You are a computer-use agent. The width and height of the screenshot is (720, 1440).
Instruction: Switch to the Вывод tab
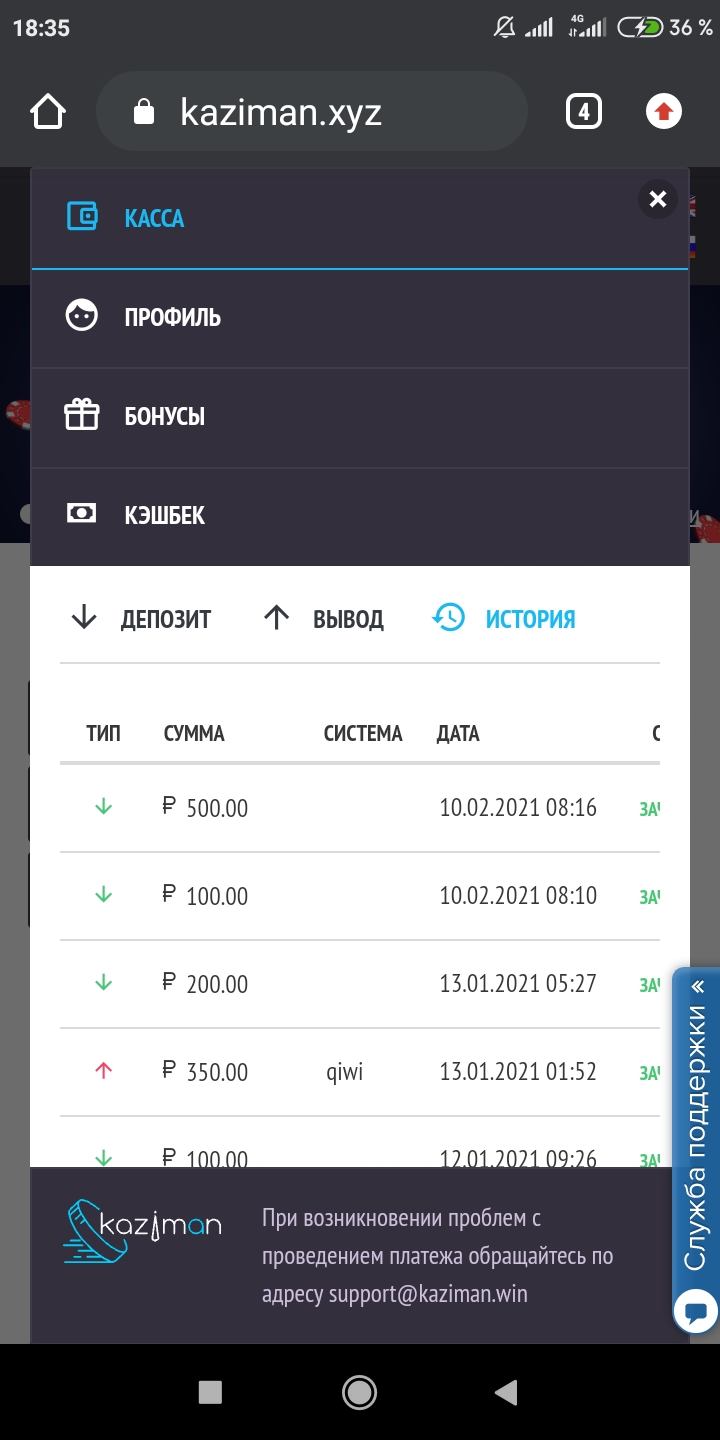325,619
